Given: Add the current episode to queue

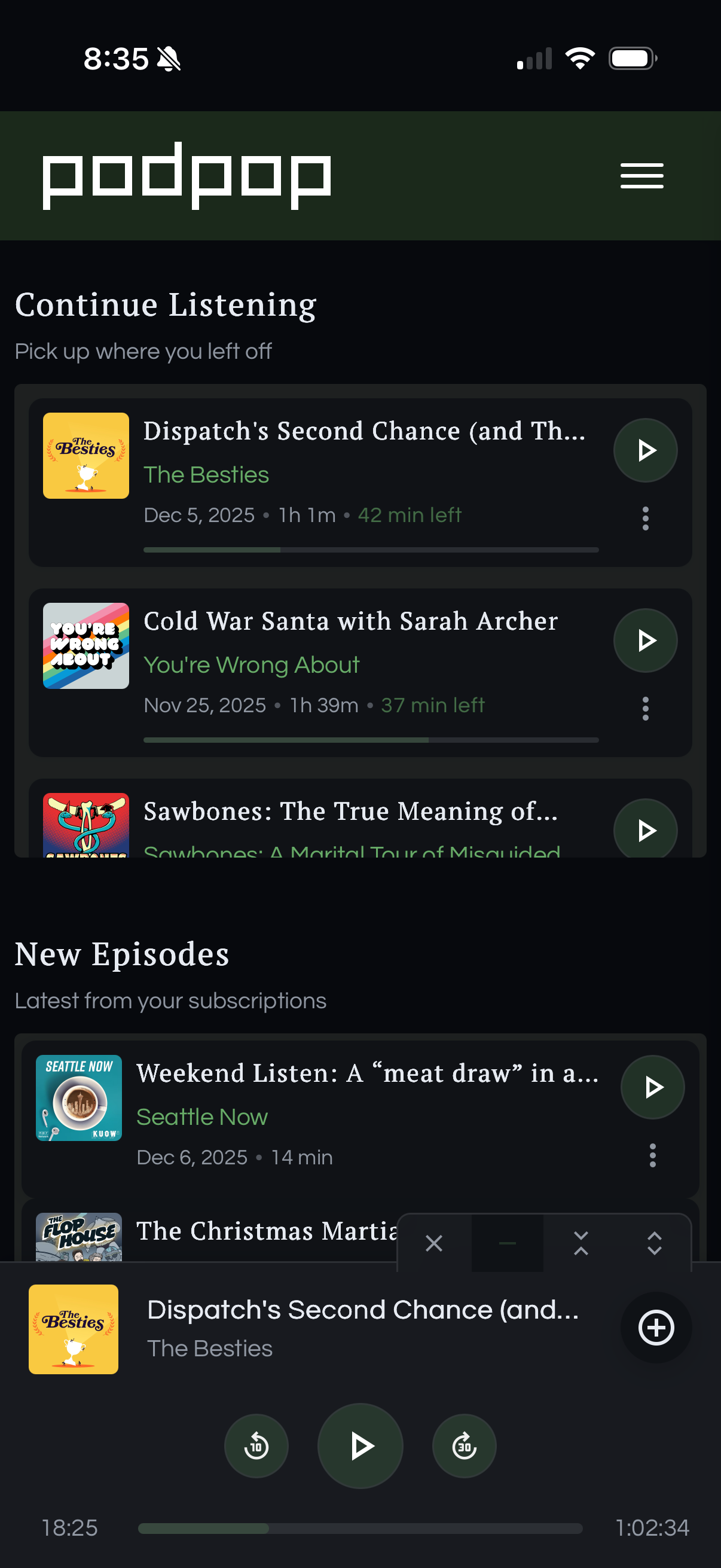Looking at the screenshot, I should click(656, 1327).
